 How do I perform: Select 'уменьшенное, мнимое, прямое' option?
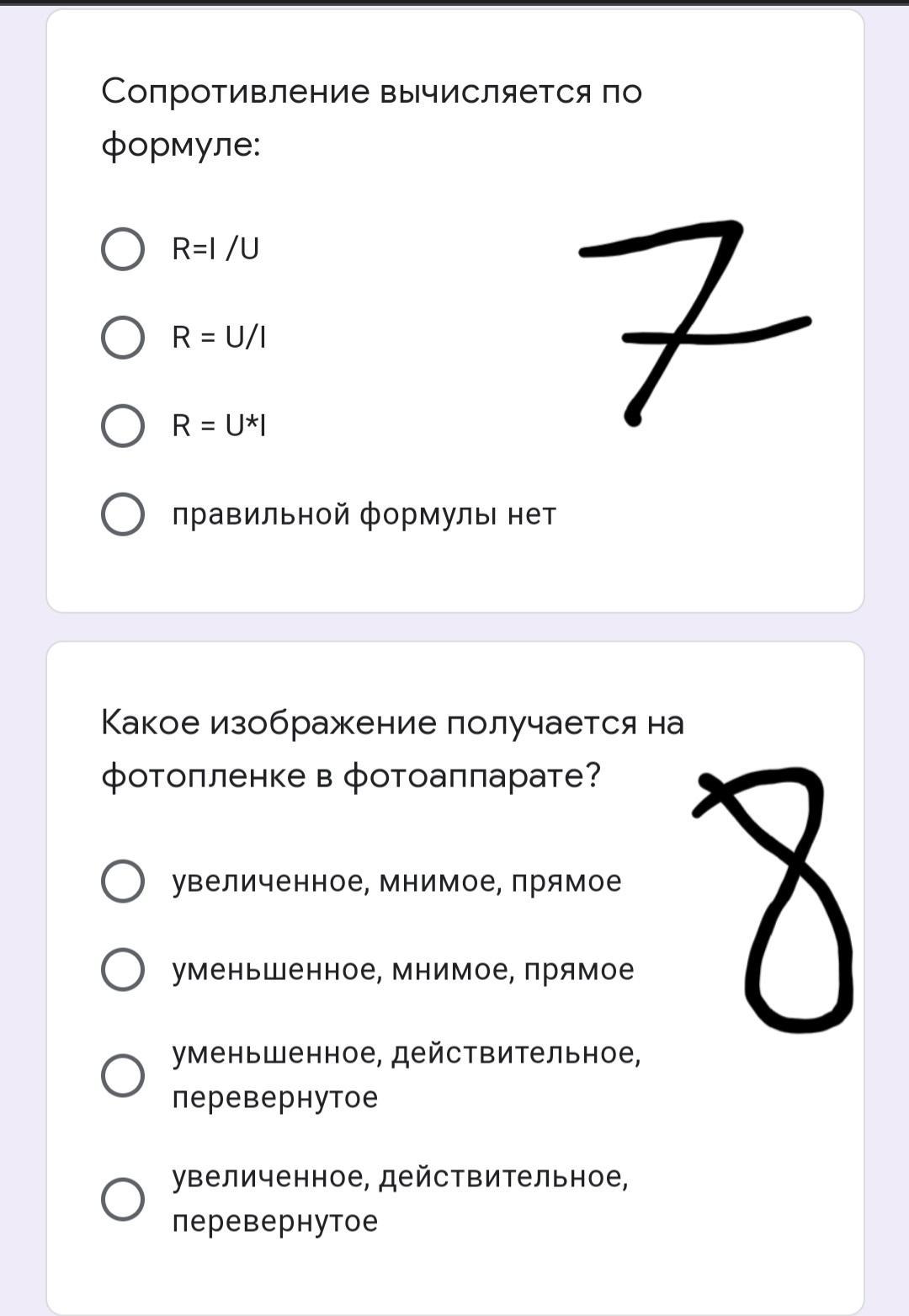point(123,970)
